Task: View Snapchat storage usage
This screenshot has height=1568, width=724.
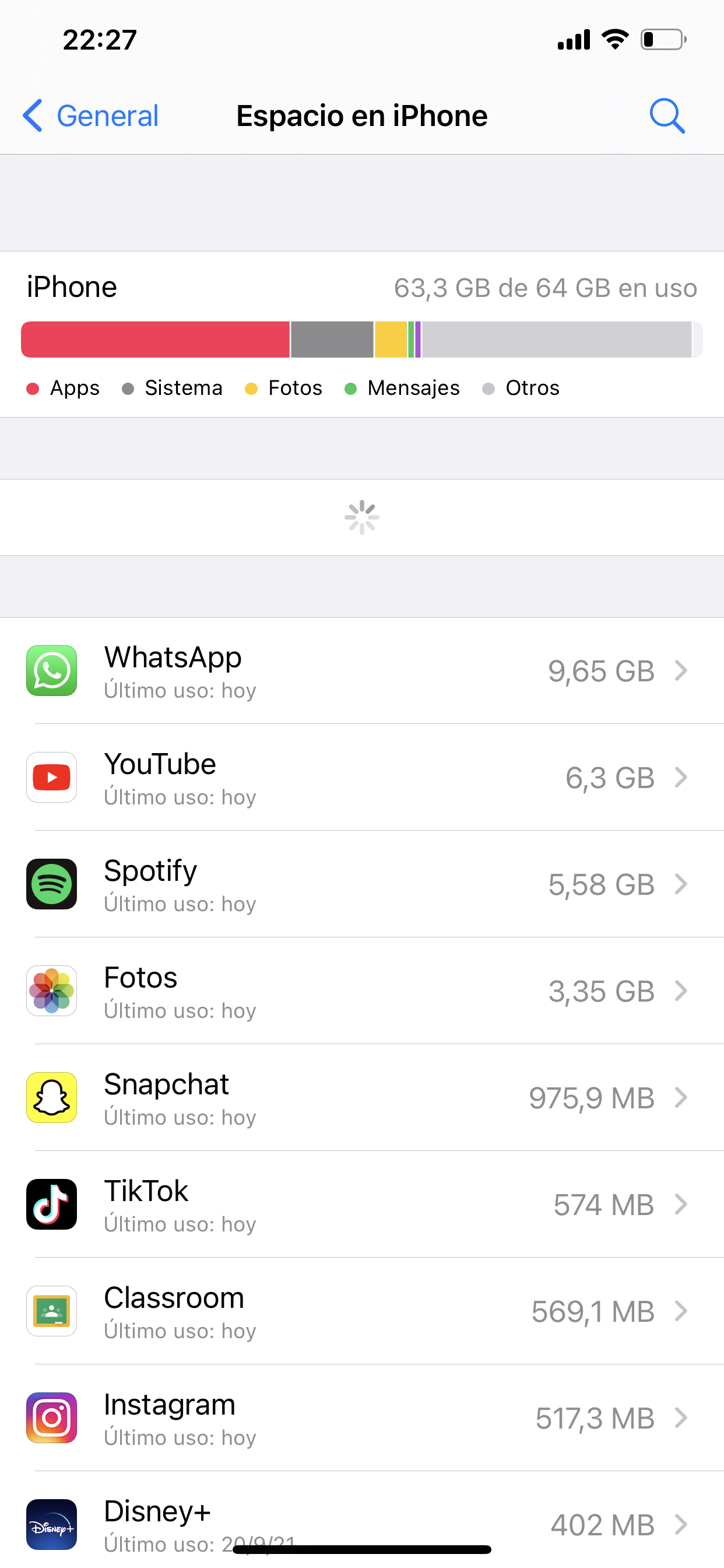Action: click(362, 1097)
